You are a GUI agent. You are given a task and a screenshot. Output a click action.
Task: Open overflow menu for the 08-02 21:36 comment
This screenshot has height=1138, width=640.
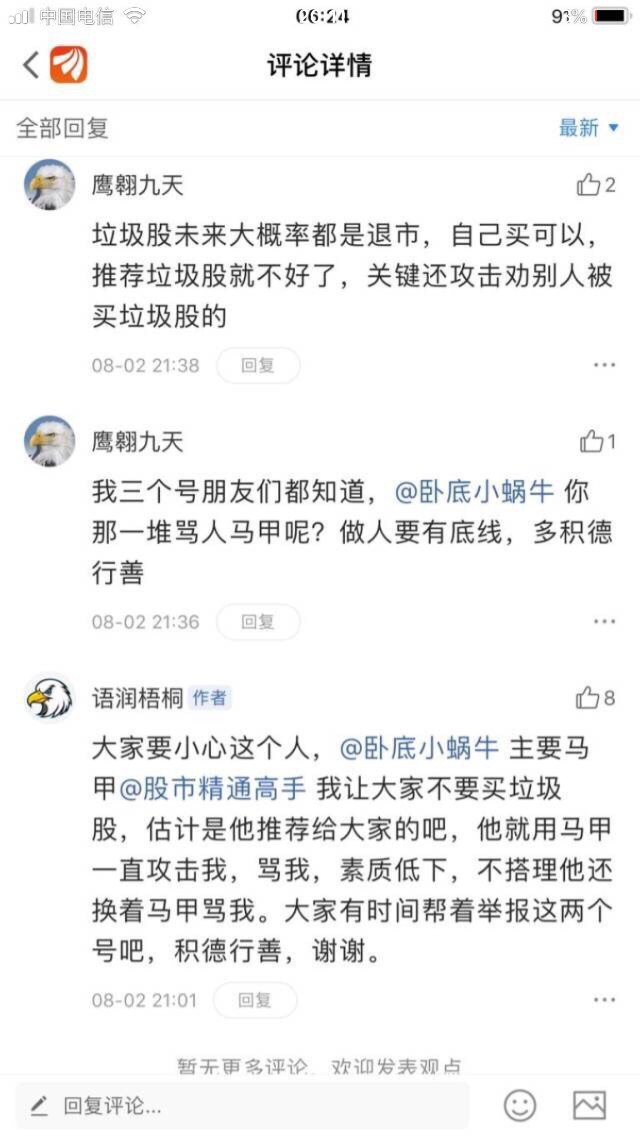tap(604, 622)
